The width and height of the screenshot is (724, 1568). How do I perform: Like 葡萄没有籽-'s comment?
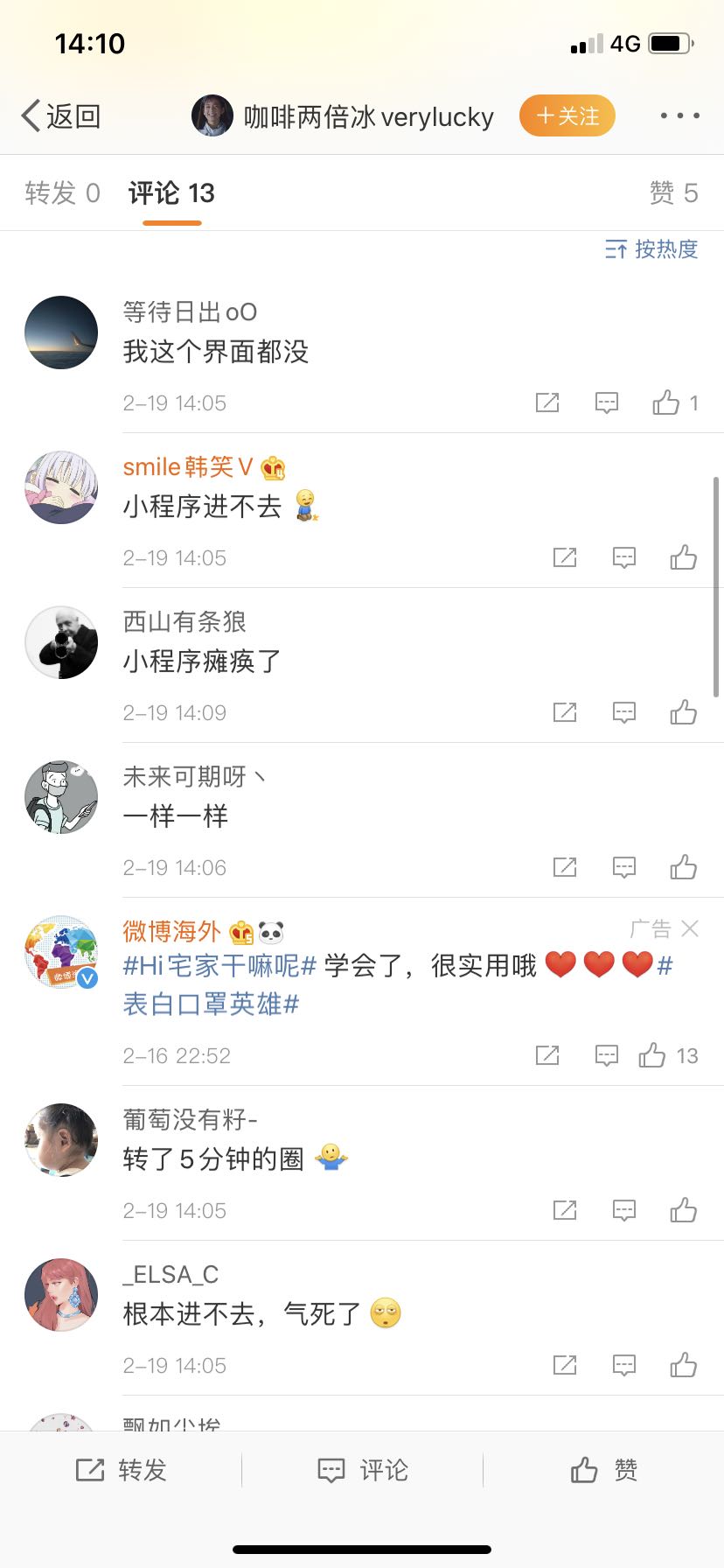point(683,1210)
